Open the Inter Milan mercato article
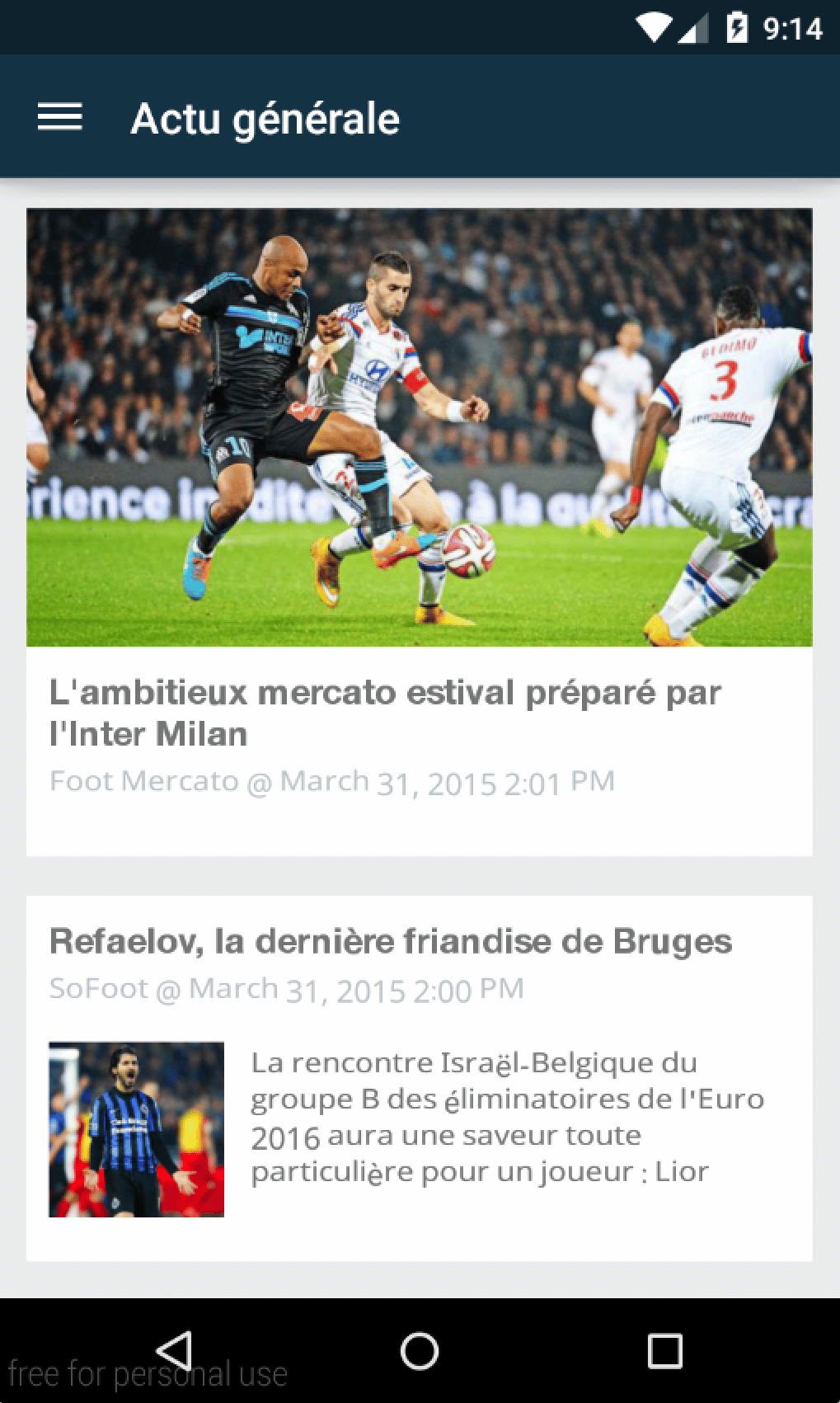Screen dimensions: 840x1403 tap(385, 712)
